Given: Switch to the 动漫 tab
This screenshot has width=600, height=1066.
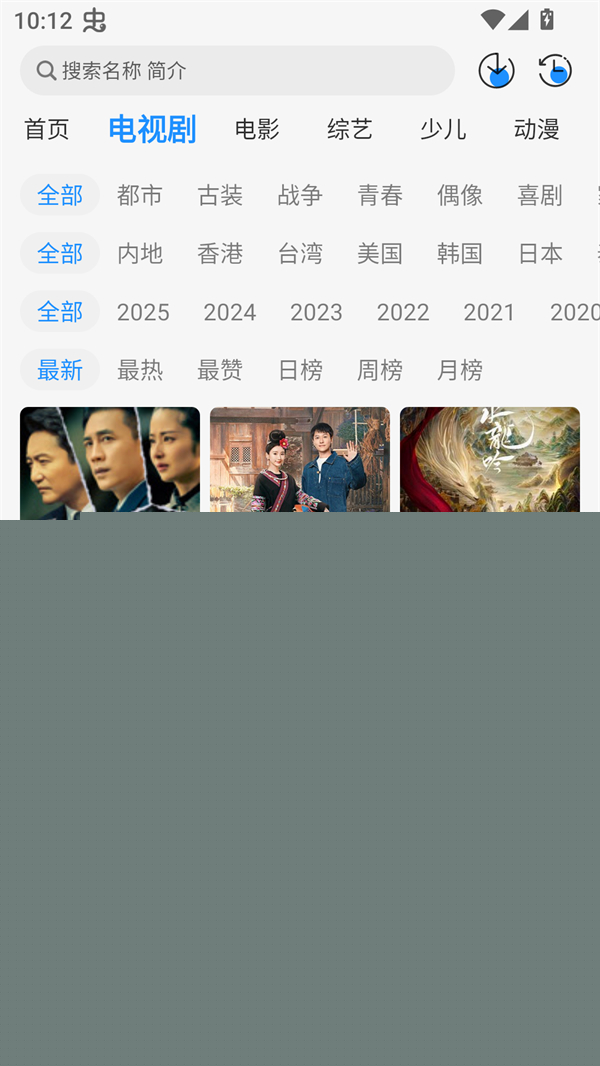Looking at the screenshot, I should click(537, 130).
